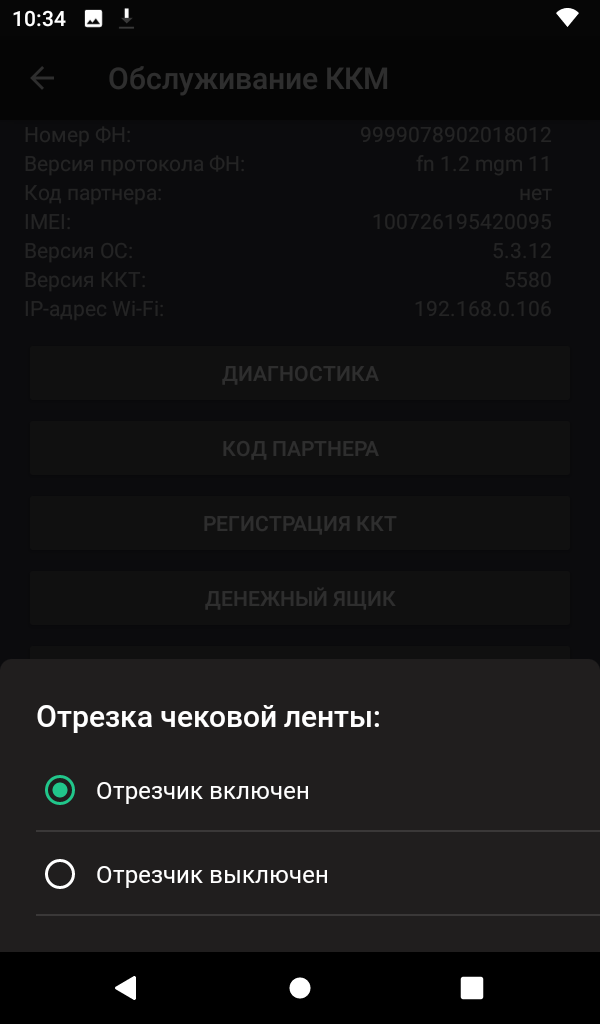The image size is (600, 1024).
Task: Open recent apps
Action: [471, 988]
